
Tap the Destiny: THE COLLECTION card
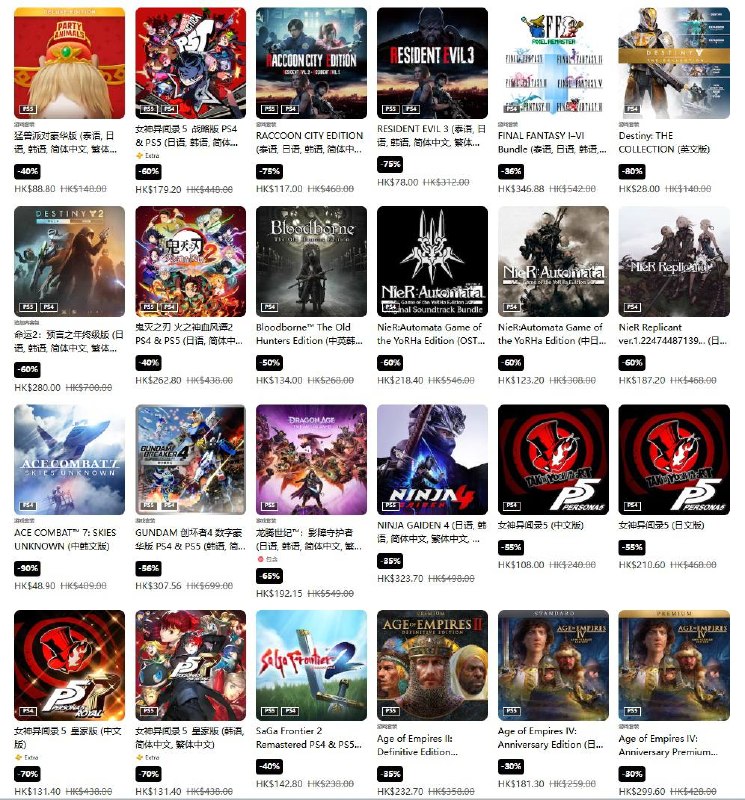coord(673,63)
